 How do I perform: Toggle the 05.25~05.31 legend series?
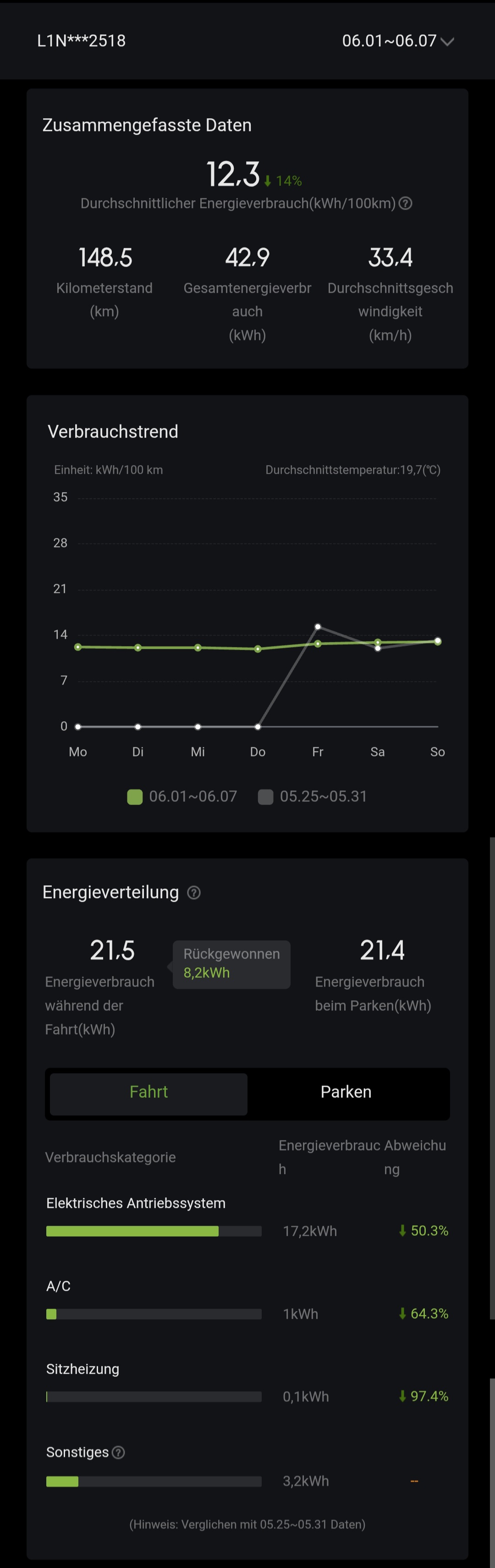pyautogui.click(x=313, y=797)
